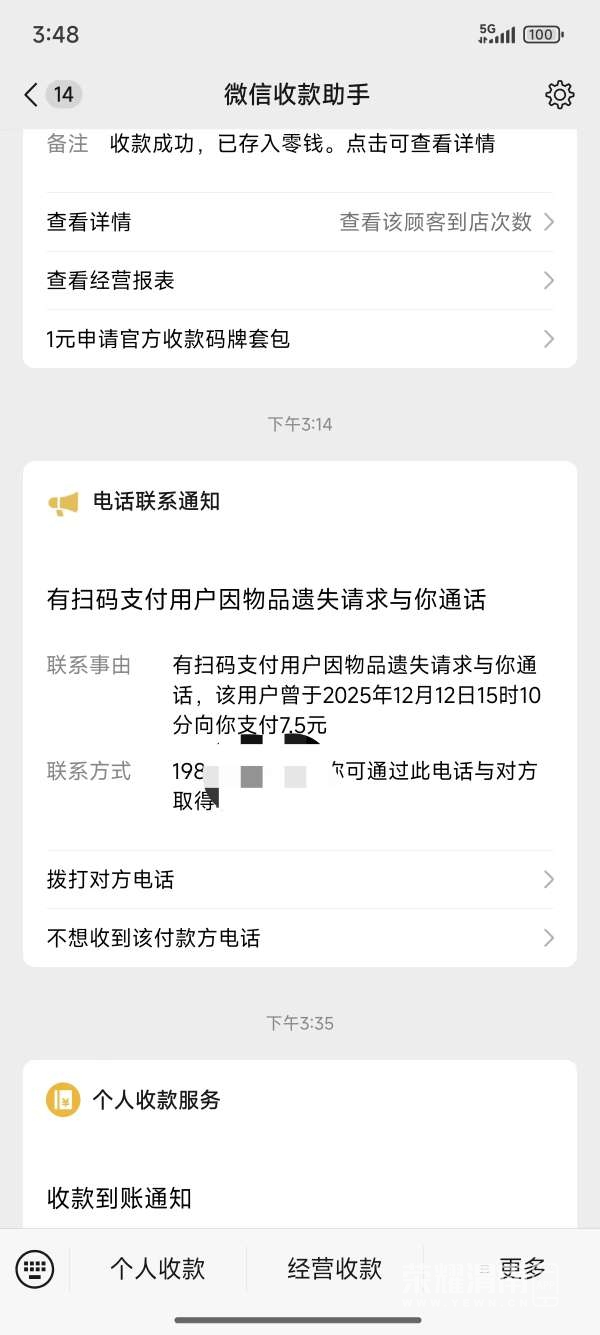The image size is (600, 1335).
Task: Open 1元申请官方收款码牌套包
Action: (300, 339)
